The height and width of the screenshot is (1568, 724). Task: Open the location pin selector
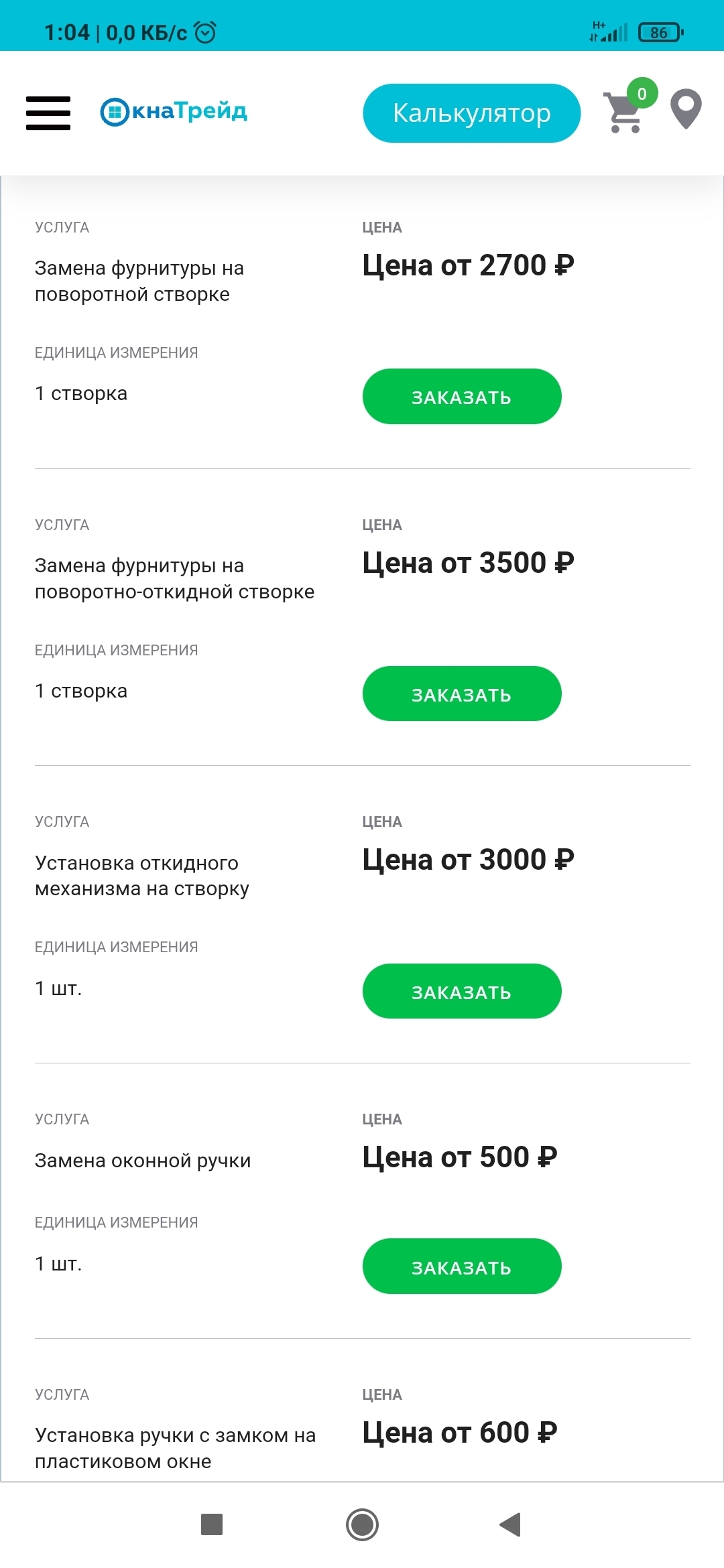[686, 109]
